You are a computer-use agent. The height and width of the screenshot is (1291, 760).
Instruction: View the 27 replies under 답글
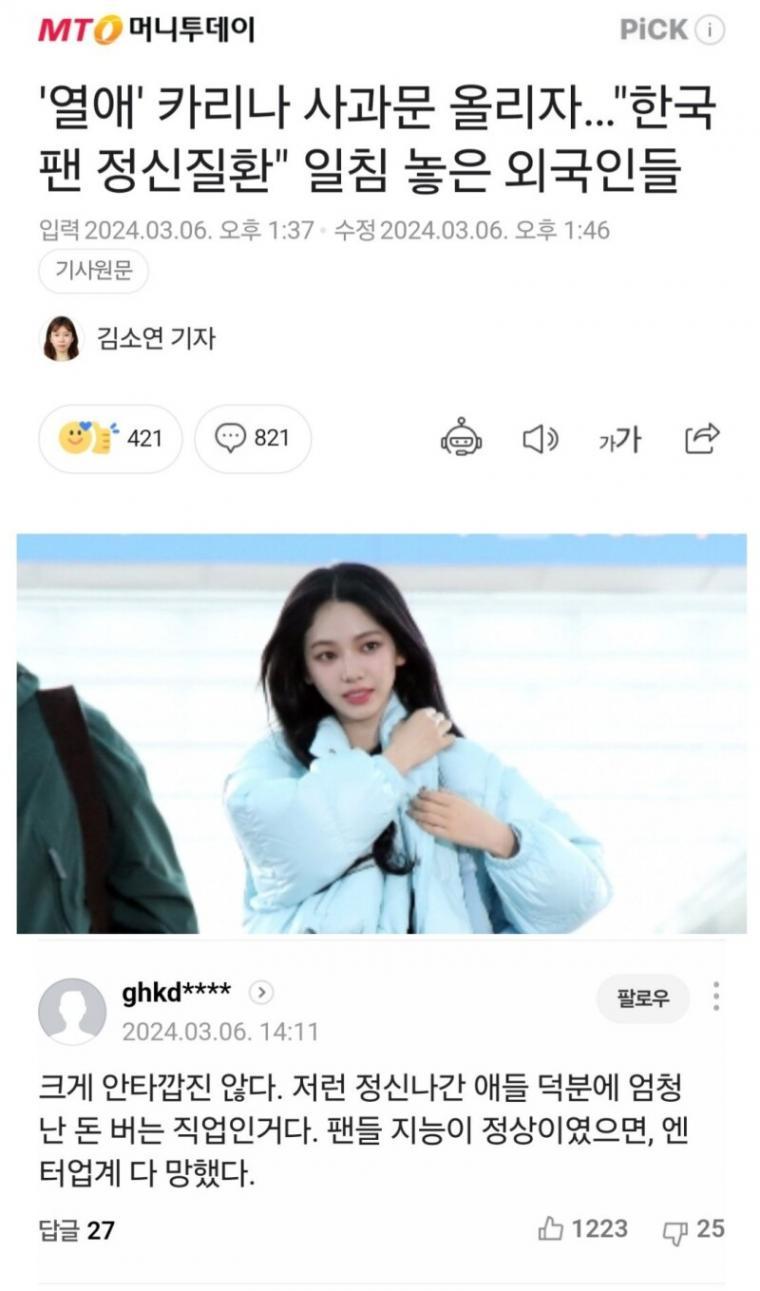(76, 1230)
